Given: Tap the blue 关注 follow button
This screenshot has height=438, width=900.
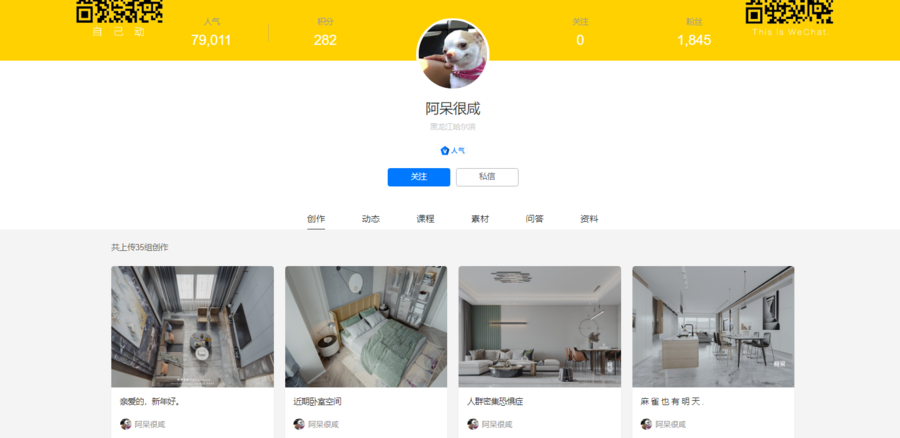Looking at the screenshot, I should click(x=418, y=177).
